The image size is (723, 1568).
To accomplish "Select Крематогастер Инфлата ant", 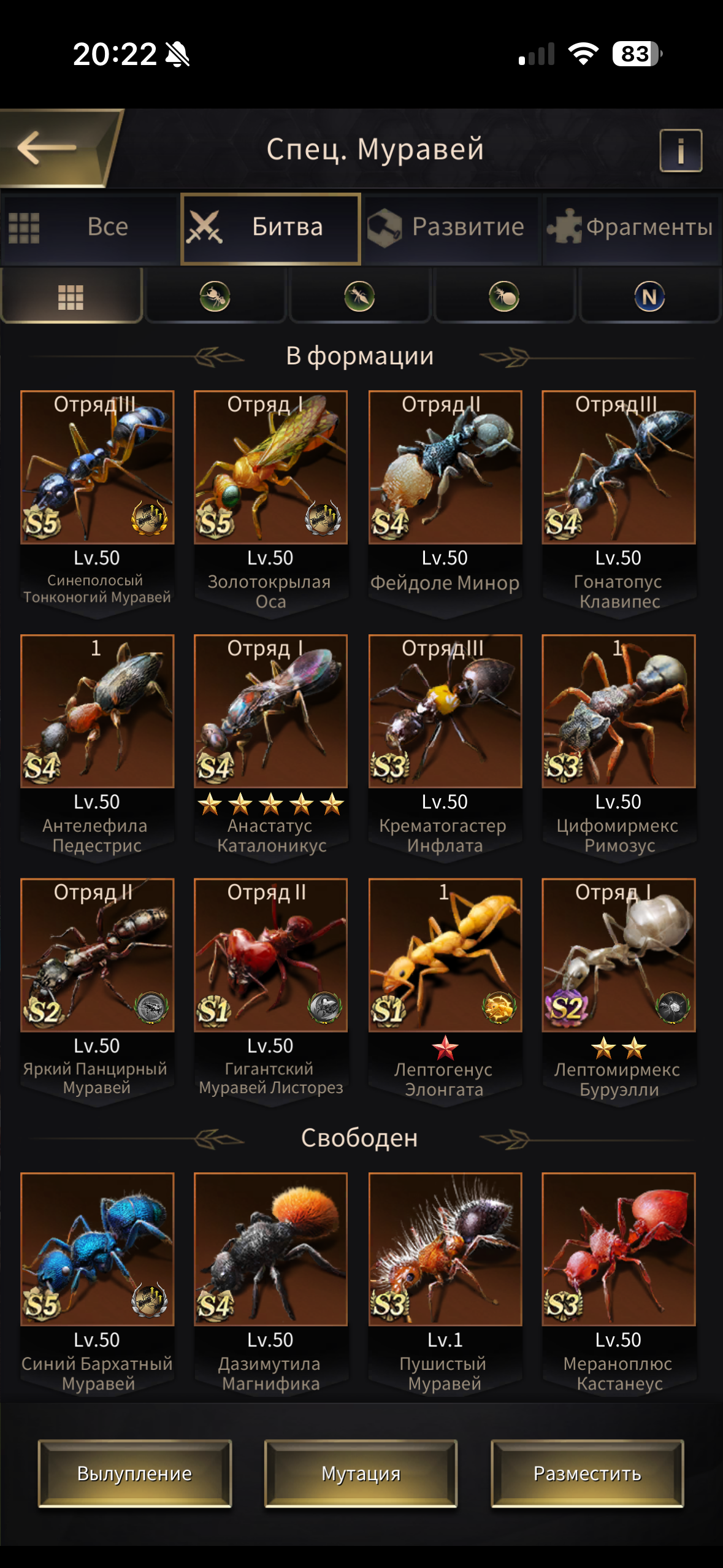I will click(445, 712).
